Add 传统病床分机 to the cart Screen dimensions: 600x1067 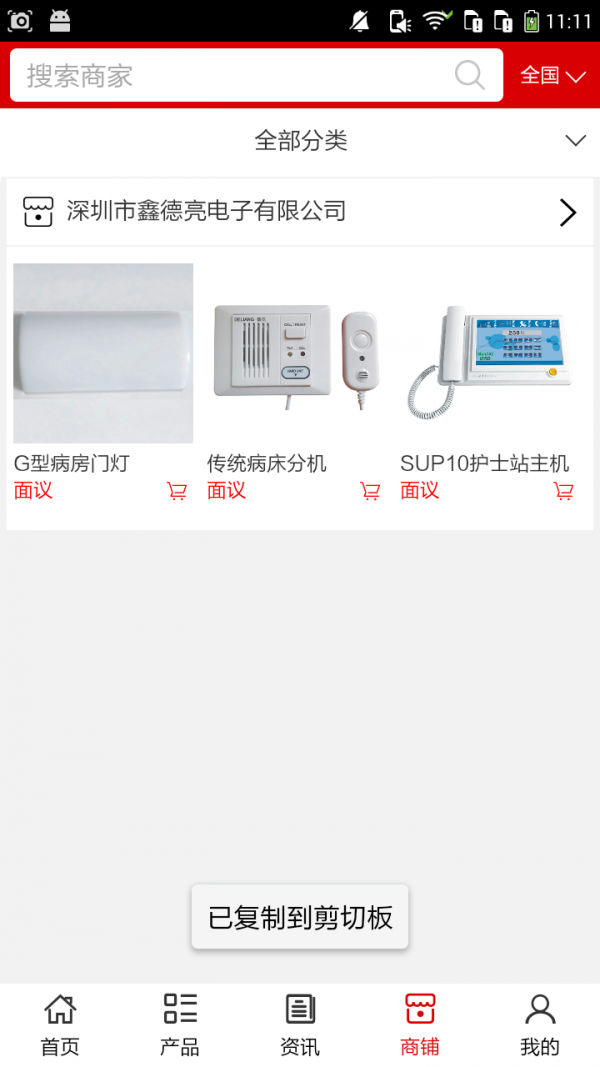click(370, 491)
